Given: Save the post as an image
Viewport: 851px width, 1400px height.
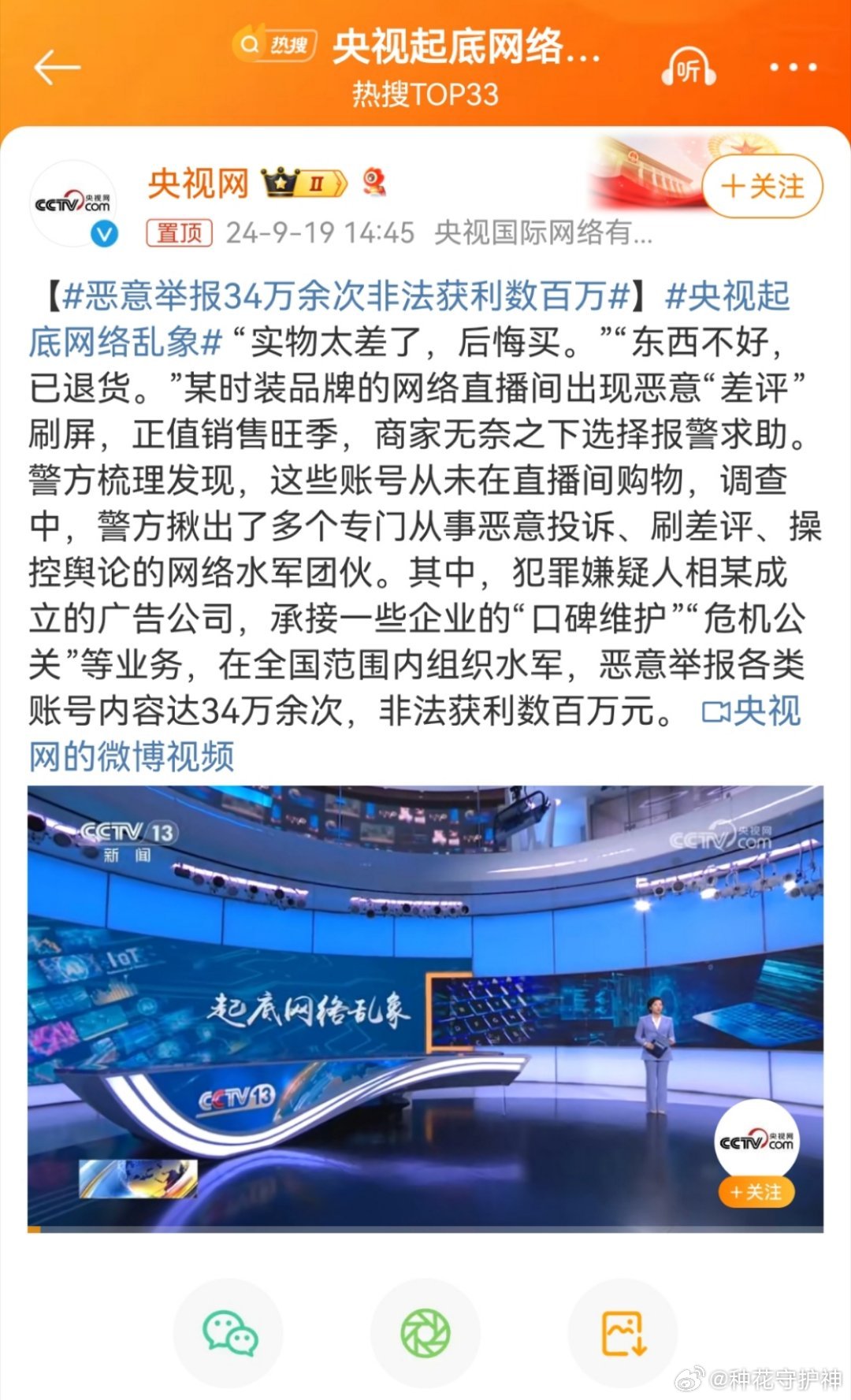Looking at the screenshot, I should [x=622, y=1332].
